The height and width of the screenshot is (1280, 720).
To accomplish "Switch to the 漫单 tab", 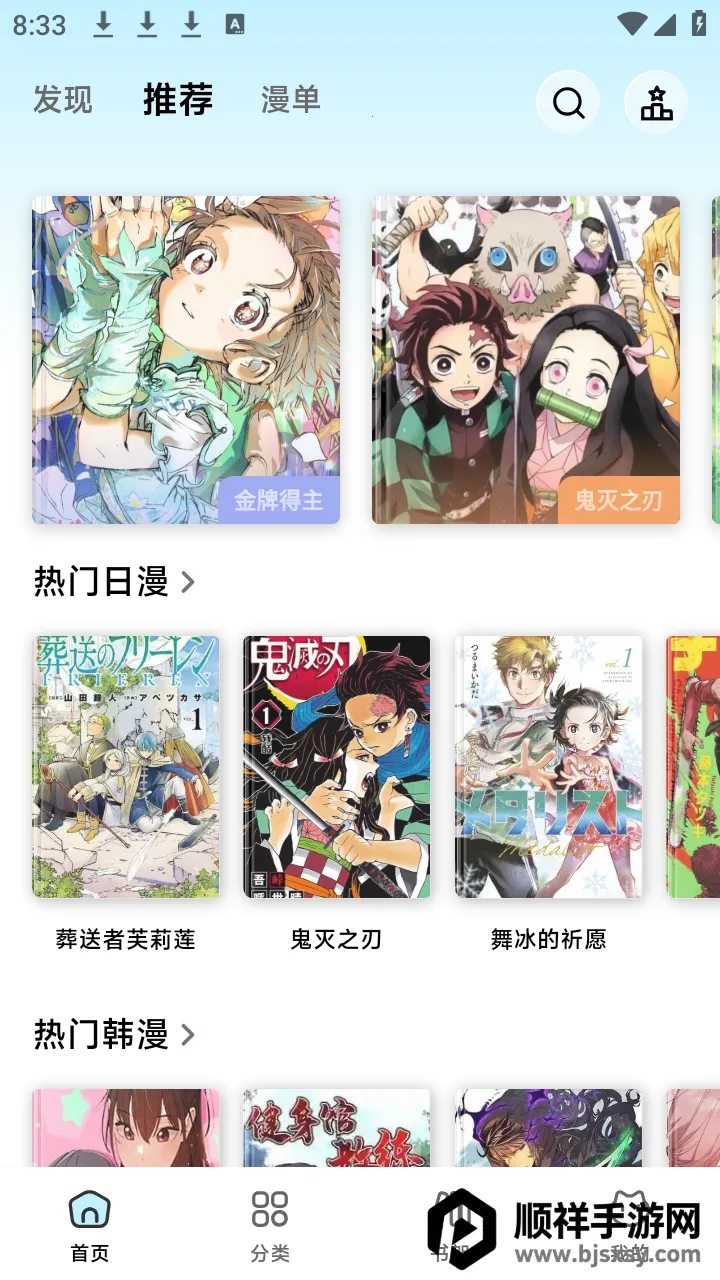I will coord(290,100).
